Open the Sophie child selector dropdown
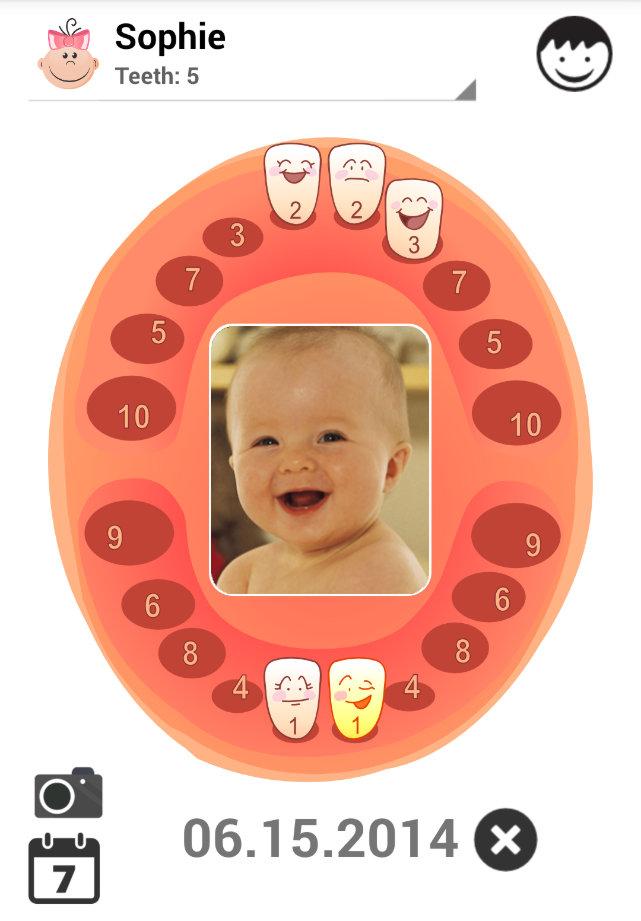This screenshot has width=641, height=921. click(250, 53)
